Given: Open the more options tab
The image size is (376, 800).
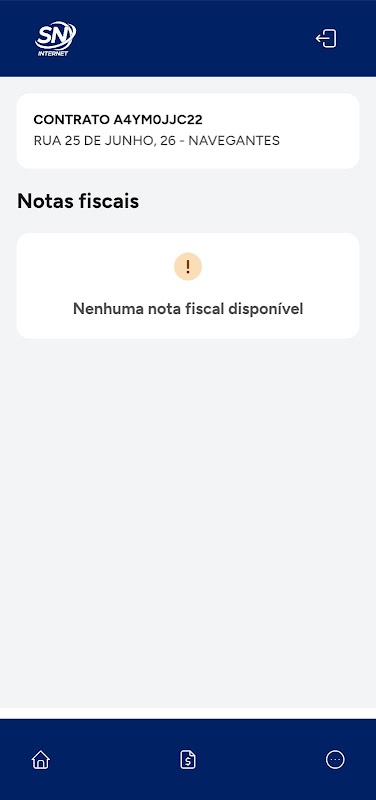Looking at the screenshot, I should coord(335,760).
